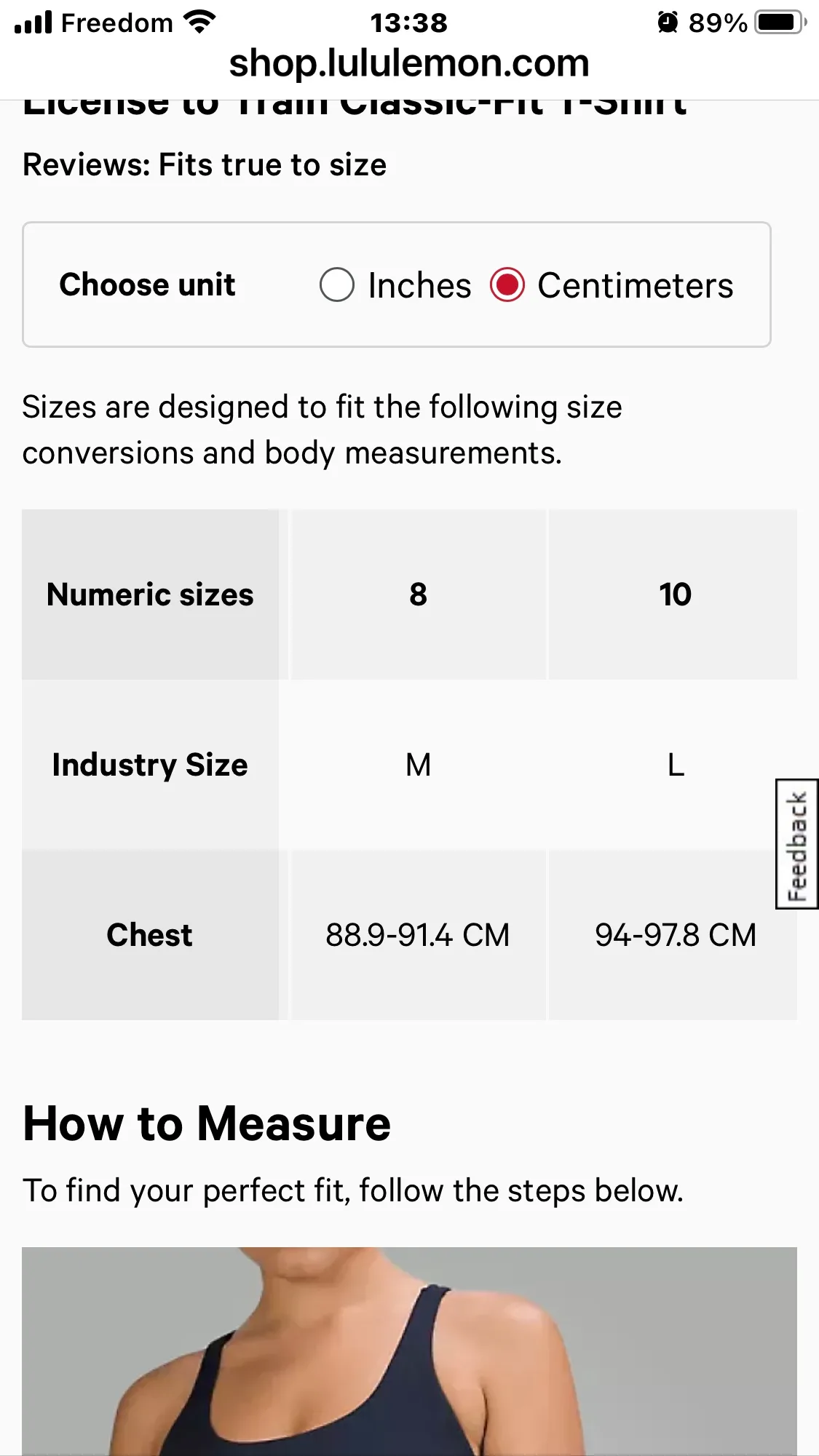Toggle the unit from Centimeters to Inches
The image size is (819, 1456).
click(337, 285)
